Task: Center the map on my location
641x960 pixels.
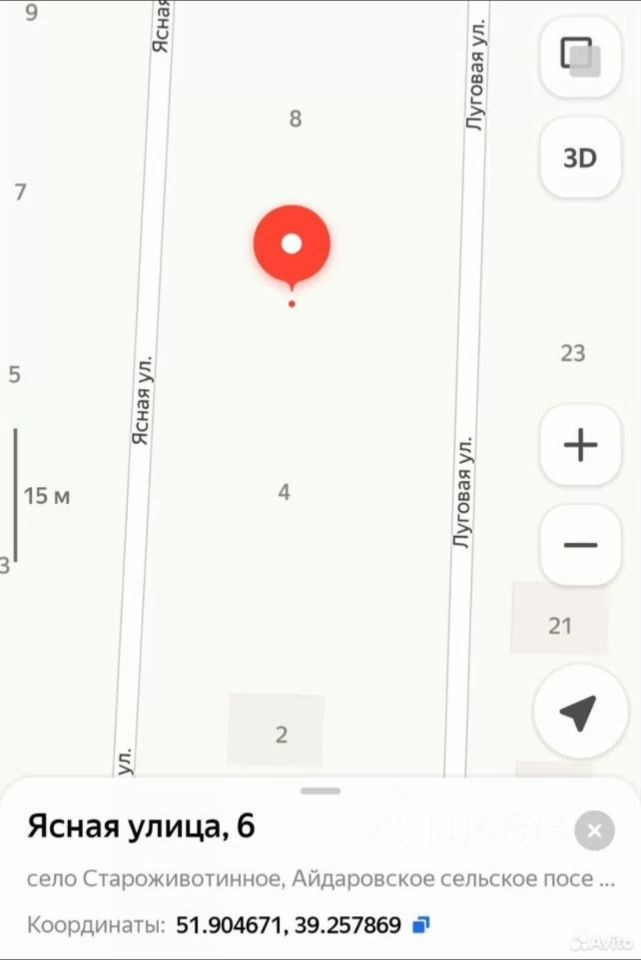Action: (579, 712)
